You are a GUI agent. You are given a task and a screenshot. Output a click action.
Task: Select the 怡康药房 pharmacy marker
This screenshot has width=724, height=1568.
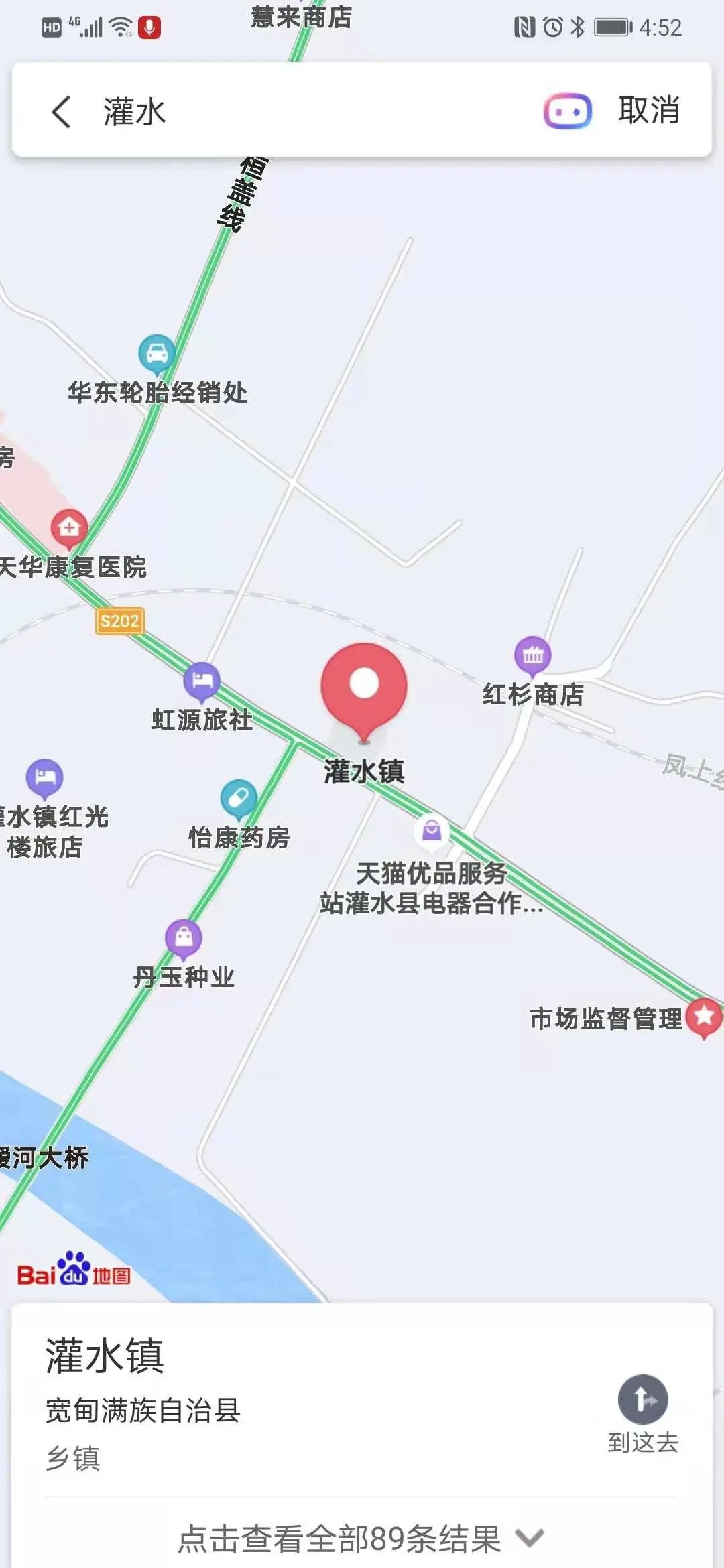click(239, 798)
